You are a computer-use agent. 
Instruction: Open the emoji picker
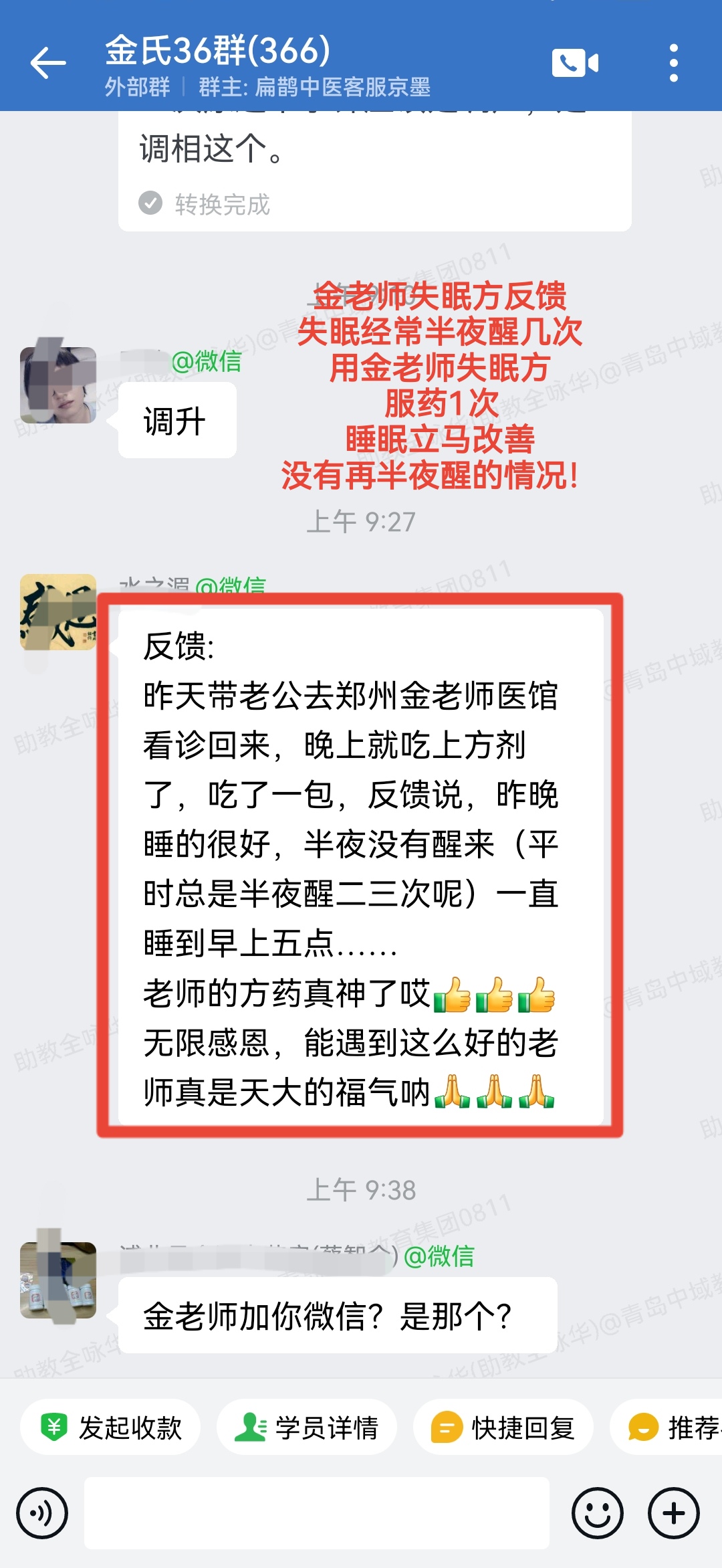tap(597, 1513)
